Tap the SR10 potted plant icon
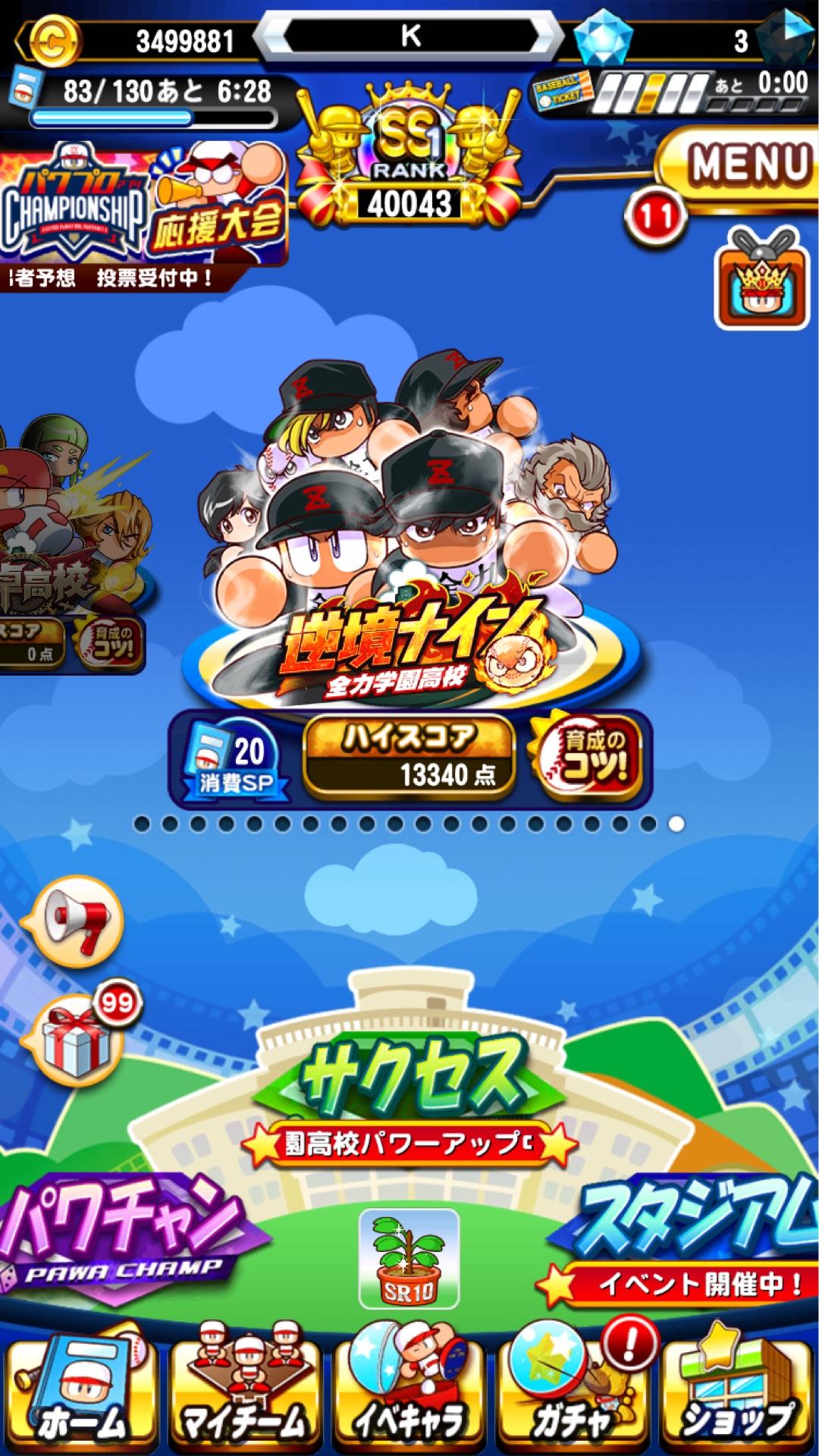This screenshot has width=819, height=1456. pos(409,1259)
